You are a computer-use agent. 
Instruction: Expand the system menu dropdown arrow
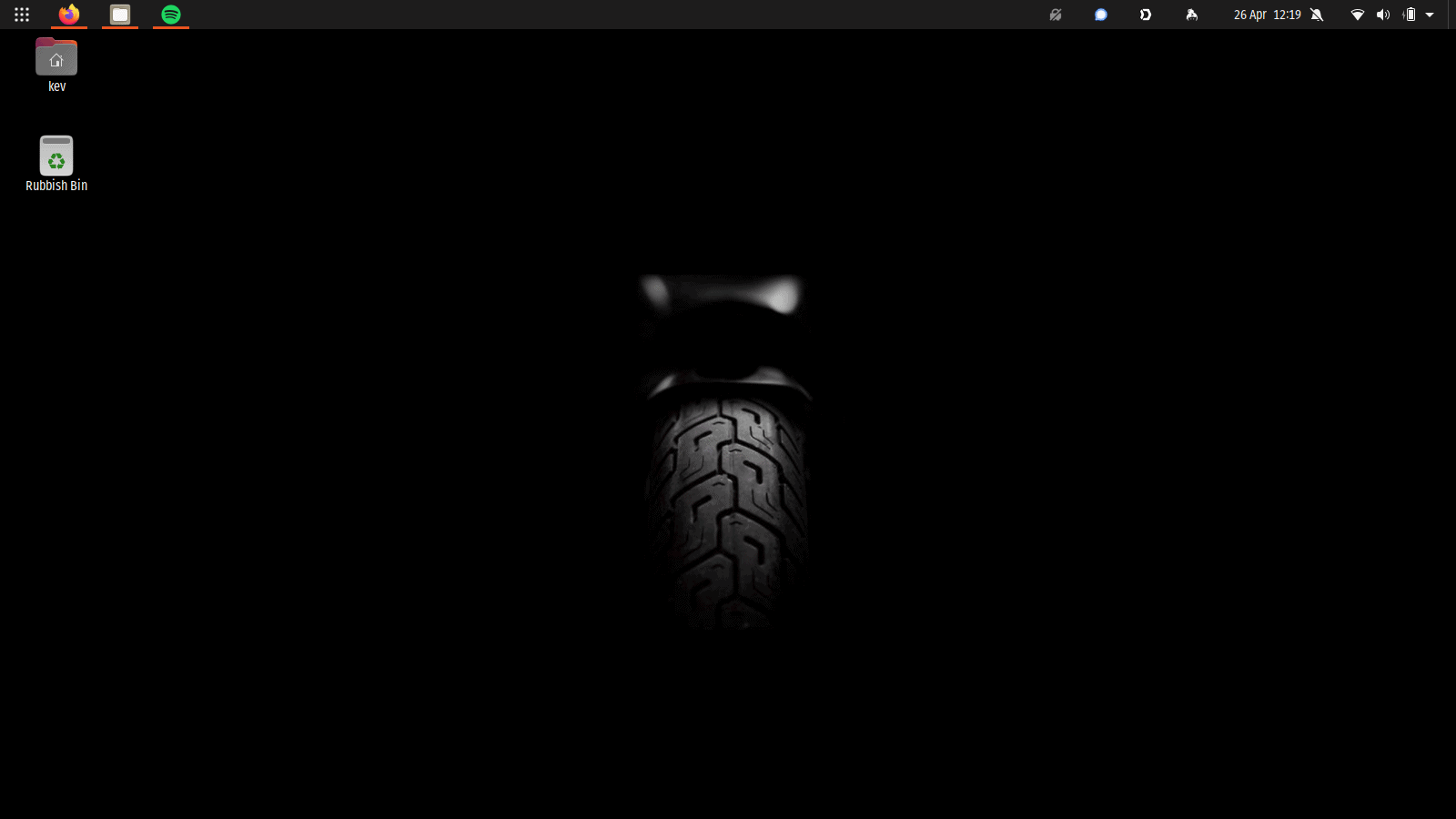click(1430, 15)
